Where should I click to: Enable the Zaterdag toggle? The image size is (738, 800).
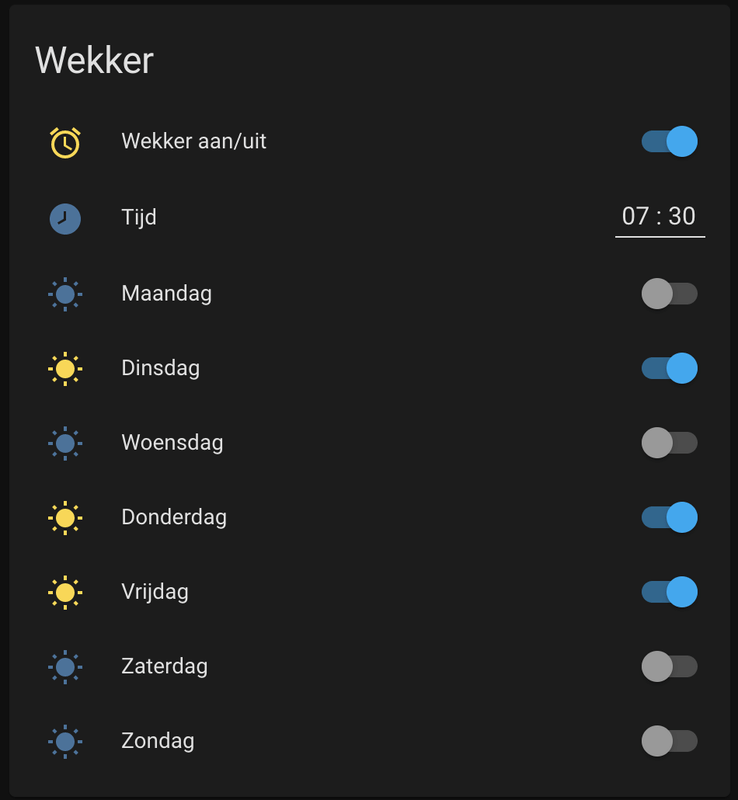(670, 666)
